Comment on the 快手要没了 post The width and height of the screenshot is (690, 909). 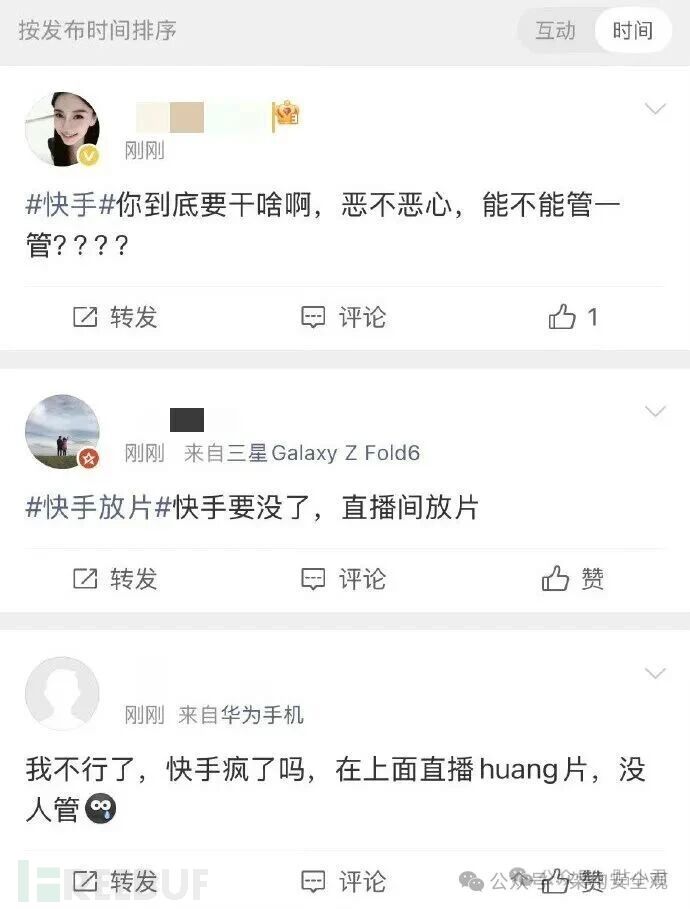[x=344, y=579]
